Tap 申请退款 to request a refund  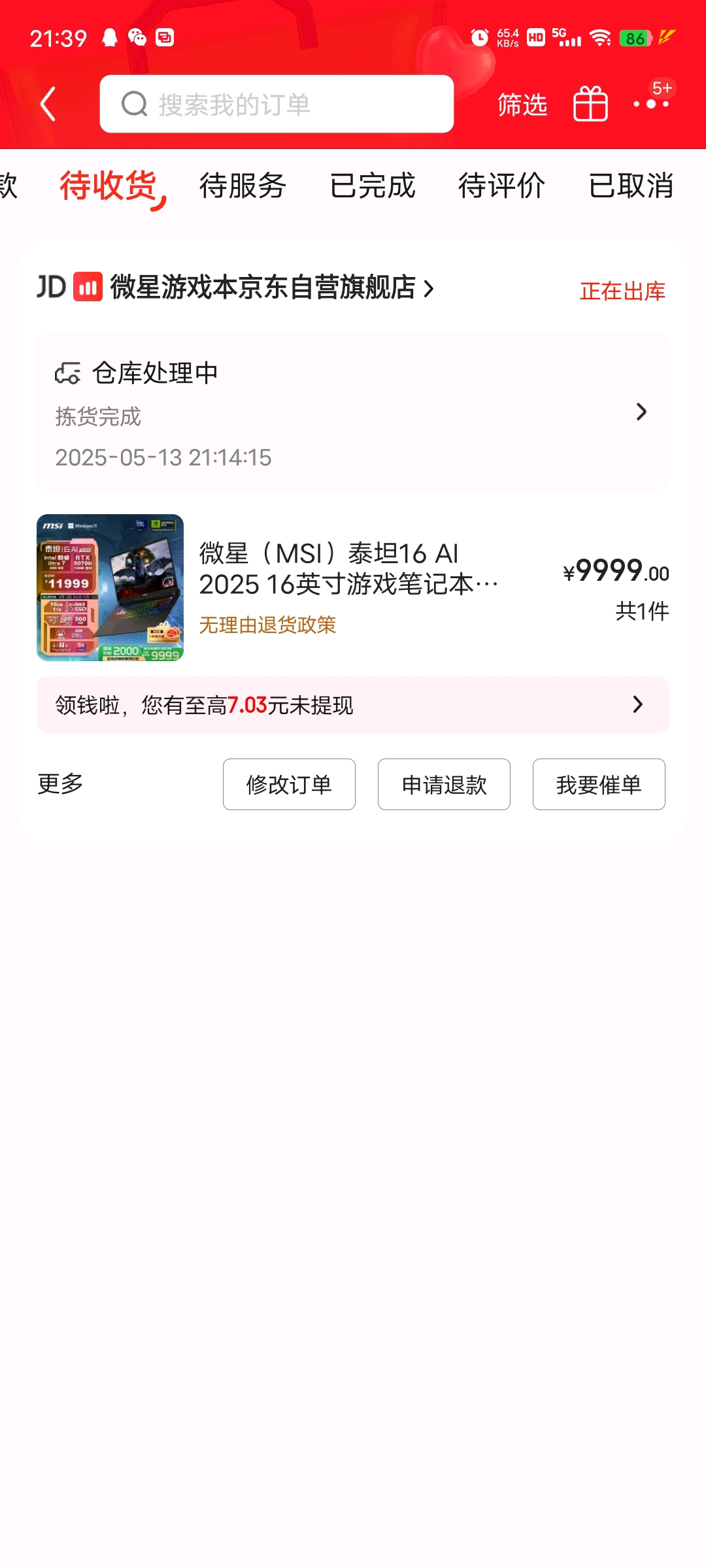tap(444, 784)
